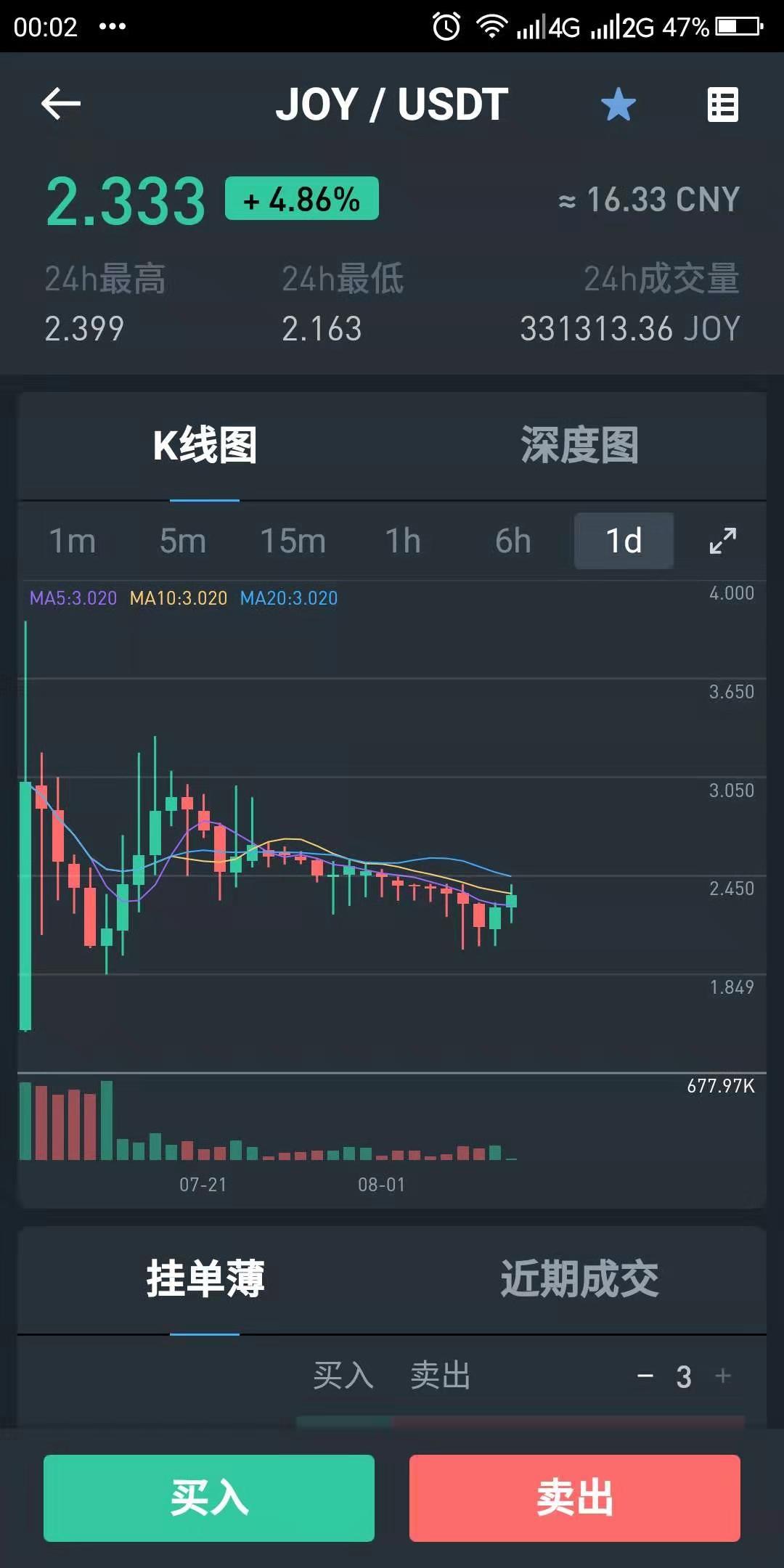The width and height of the screenshot is (784, 1568).
Task: Expand the chart to fullscreen
Action: click(x=722, y=541)
